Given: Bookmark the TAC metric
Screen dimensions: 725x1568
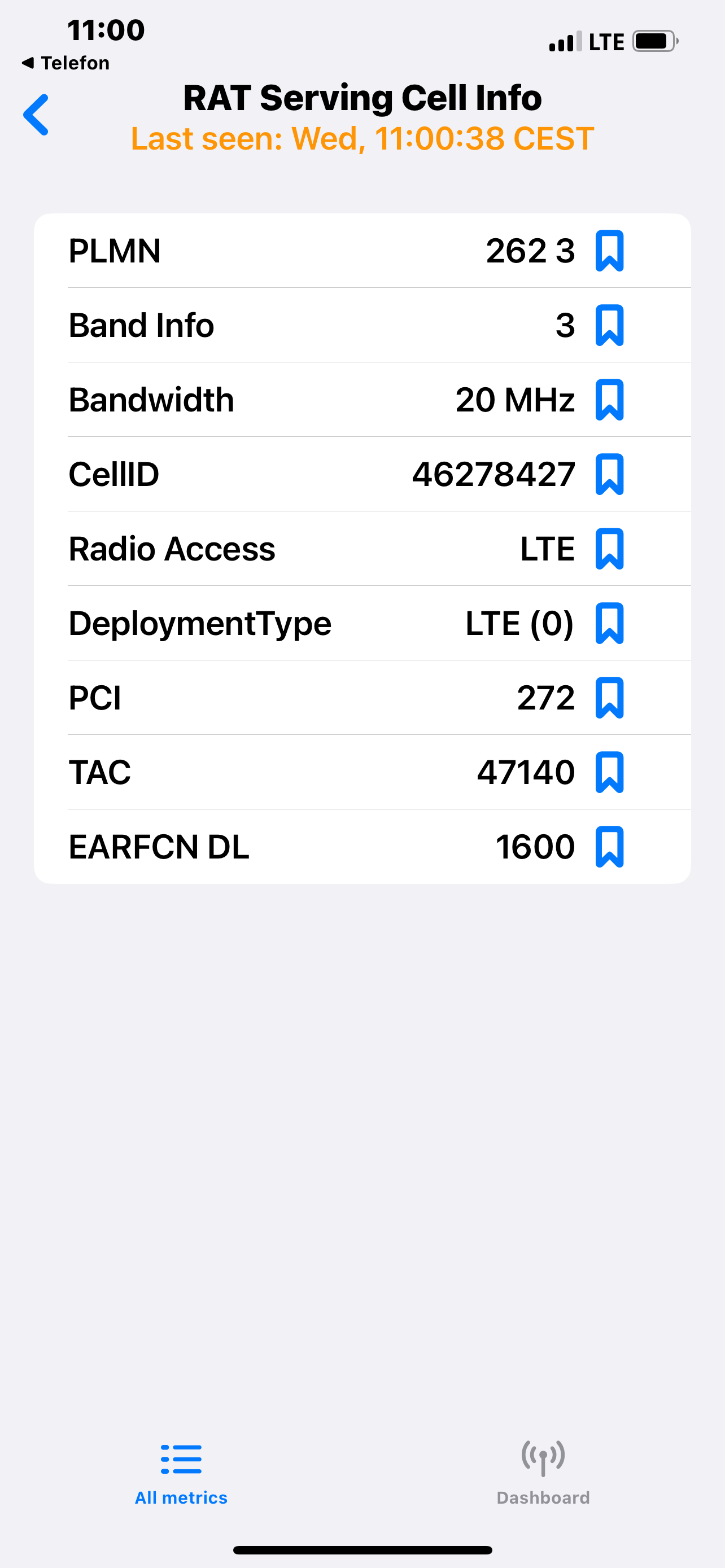Looking at the screenshot, I should tap(609, 772).
